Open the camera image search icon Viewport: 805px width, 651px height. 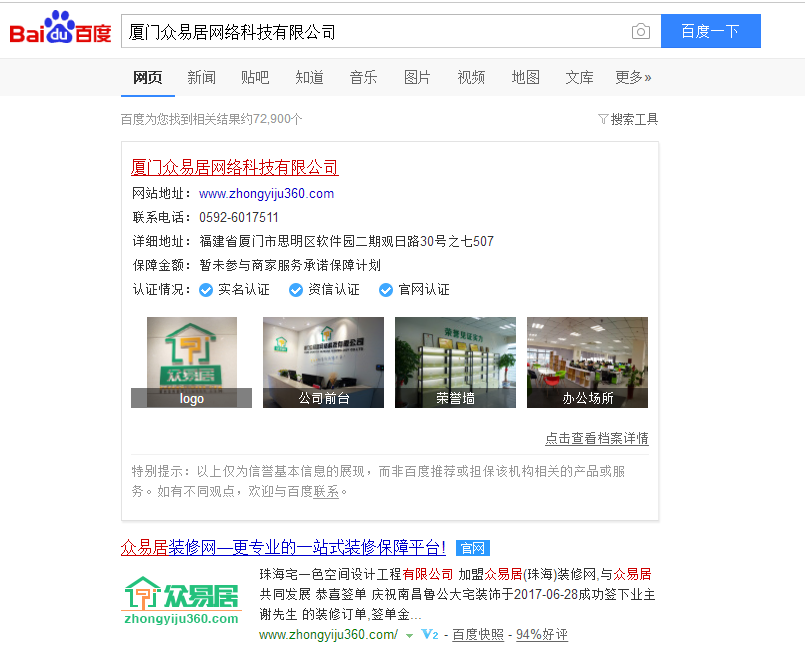(641, 32)
